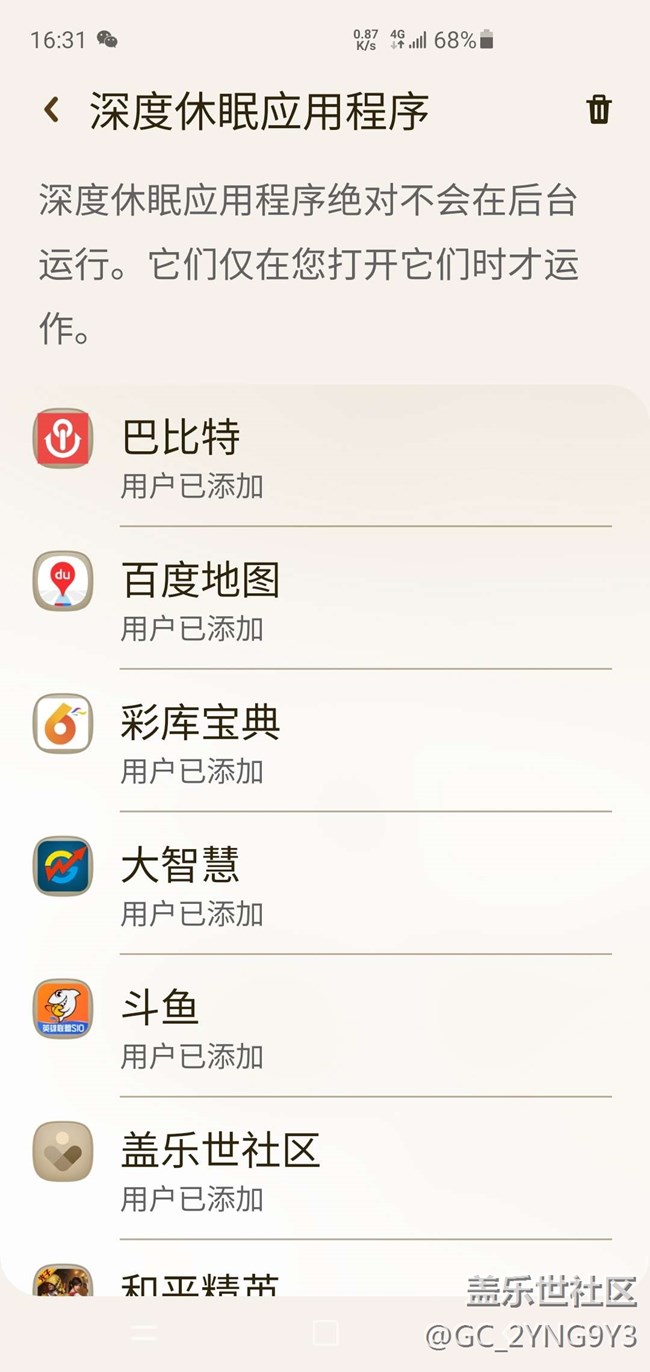Select the 百度地图 row
The width and height of the screenshot is (650, 1372).
point(325,599)
